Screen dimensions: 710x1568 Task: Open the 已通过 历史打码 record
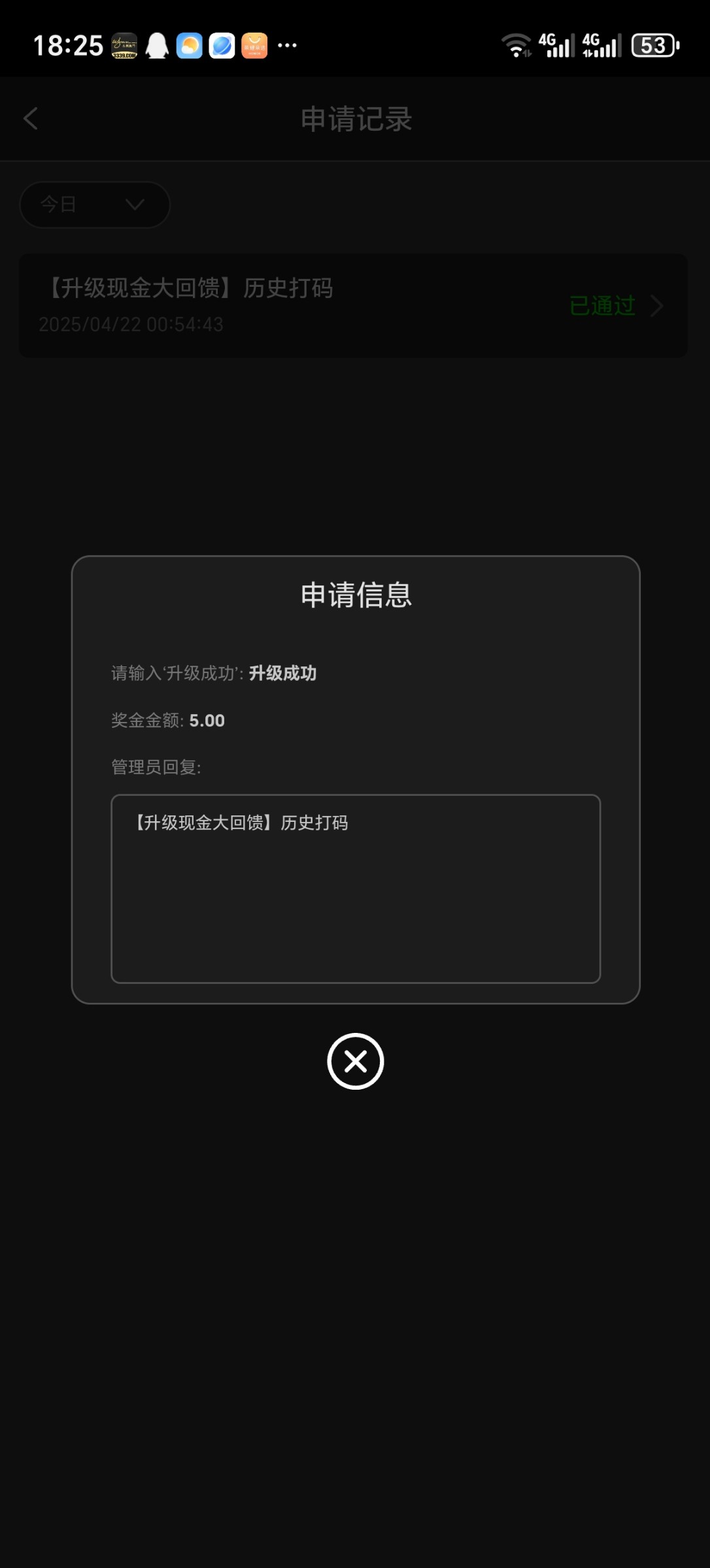point(353,305)
